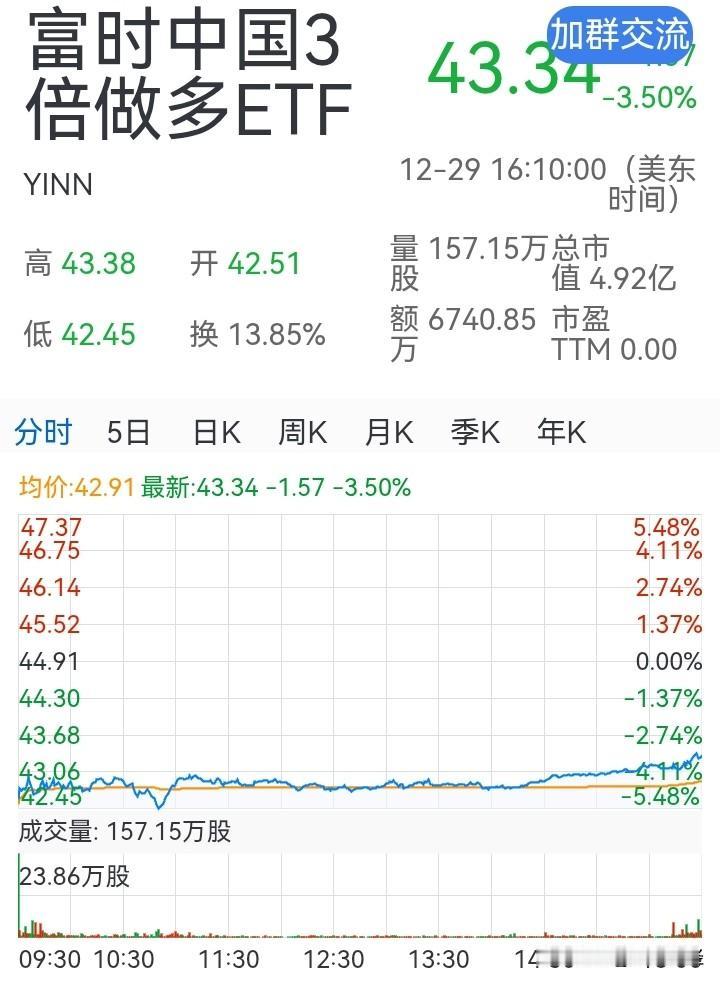Viewport: 720px width, 982px height.
Task: Select the 季K quarterly chart tab
Action: pos(474,432)
